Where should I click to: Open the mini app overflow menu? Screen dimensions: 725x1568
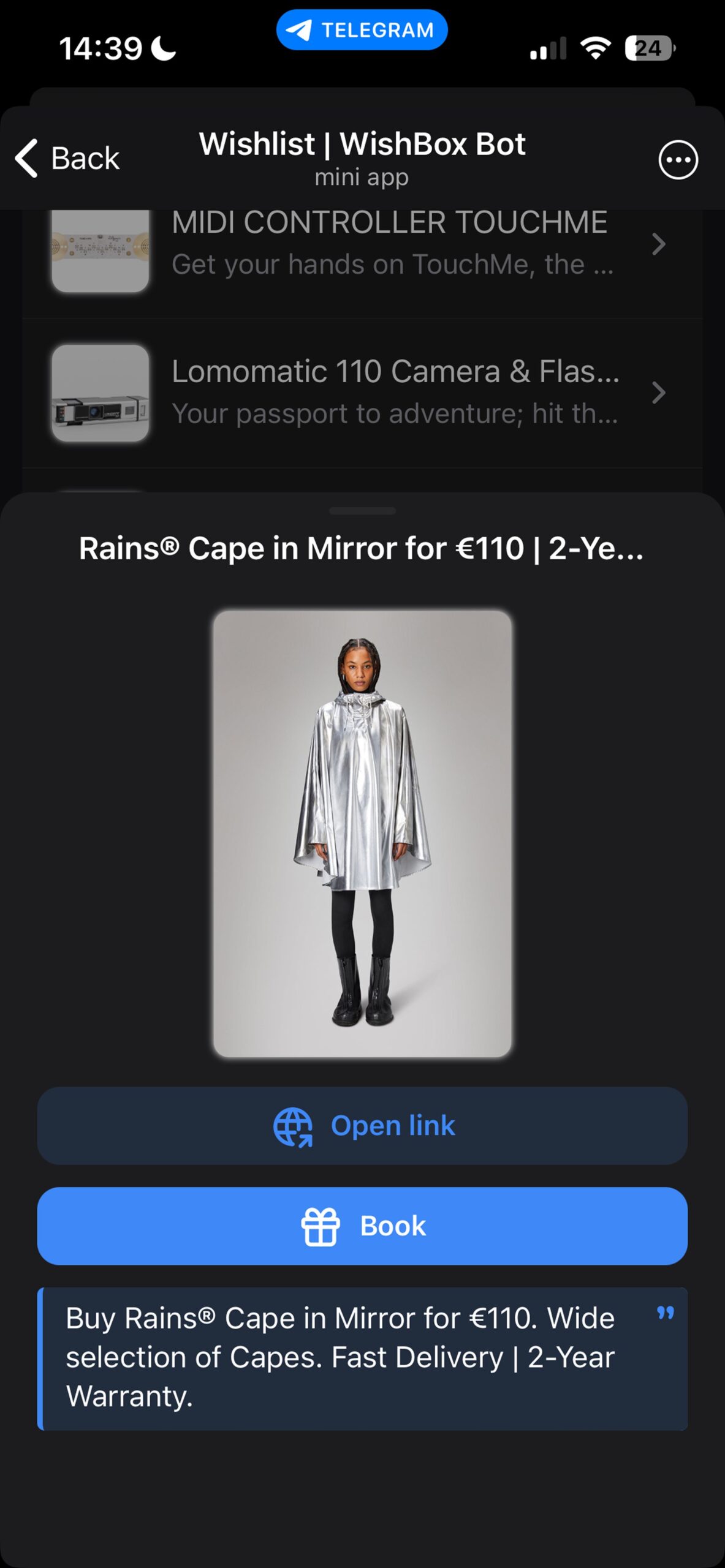678,160
